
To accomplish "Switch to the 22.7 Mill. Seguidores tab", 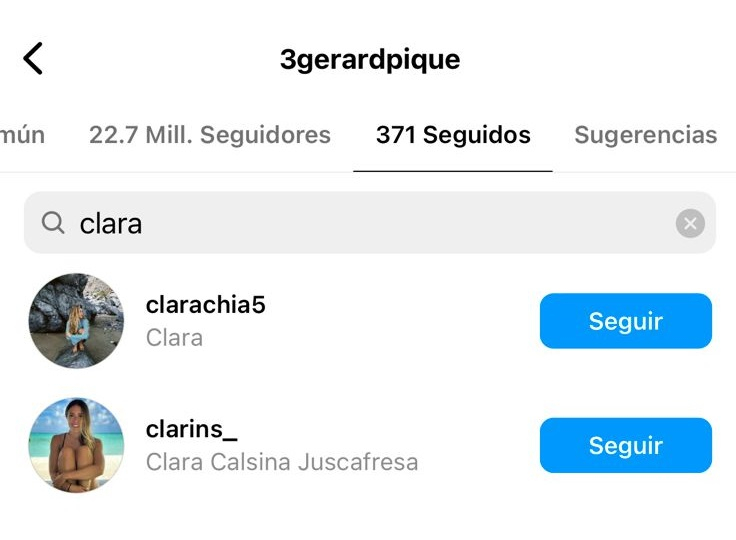I will 210,135.
